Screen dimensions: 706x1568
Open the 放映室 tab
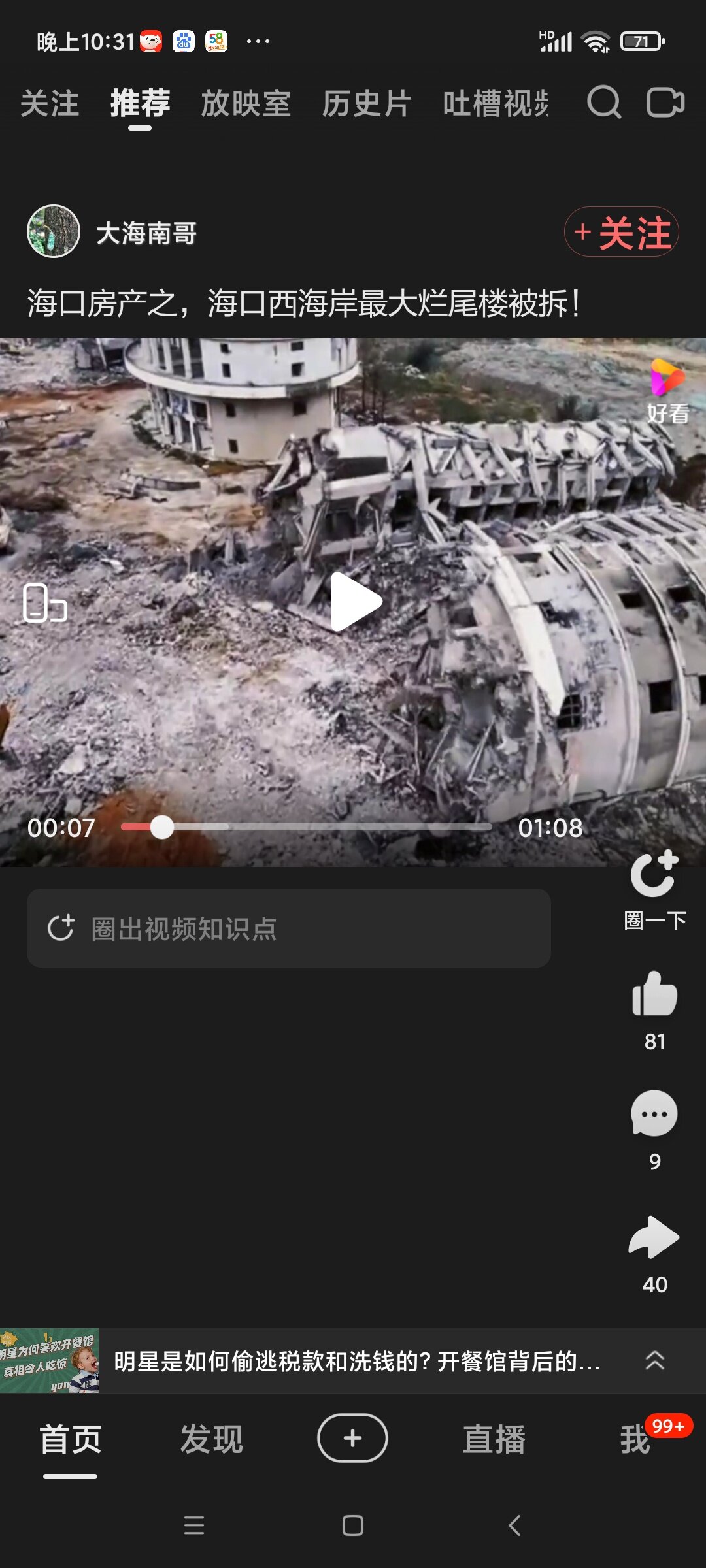[x=246, y=104]
